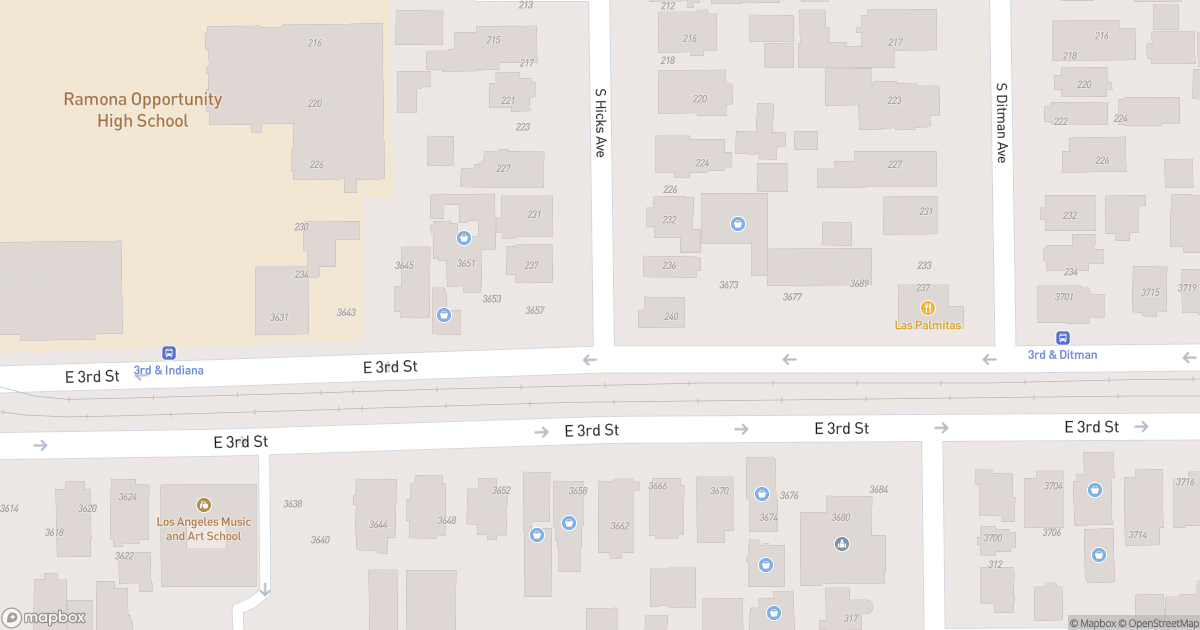Open the 3rd & Indiana bus stop
Image resolution: width=1200 pixels, height=630 pixels.
tap(169, 353)
